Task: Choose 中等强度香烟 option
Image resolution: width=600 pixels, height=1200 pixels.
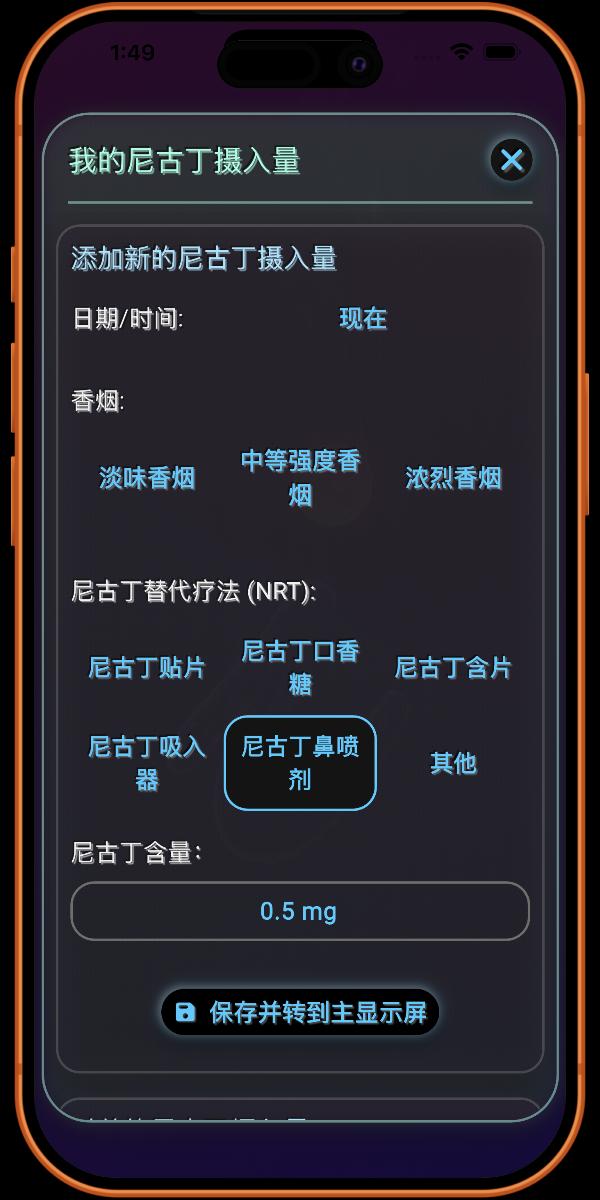Action: (300, 478)
